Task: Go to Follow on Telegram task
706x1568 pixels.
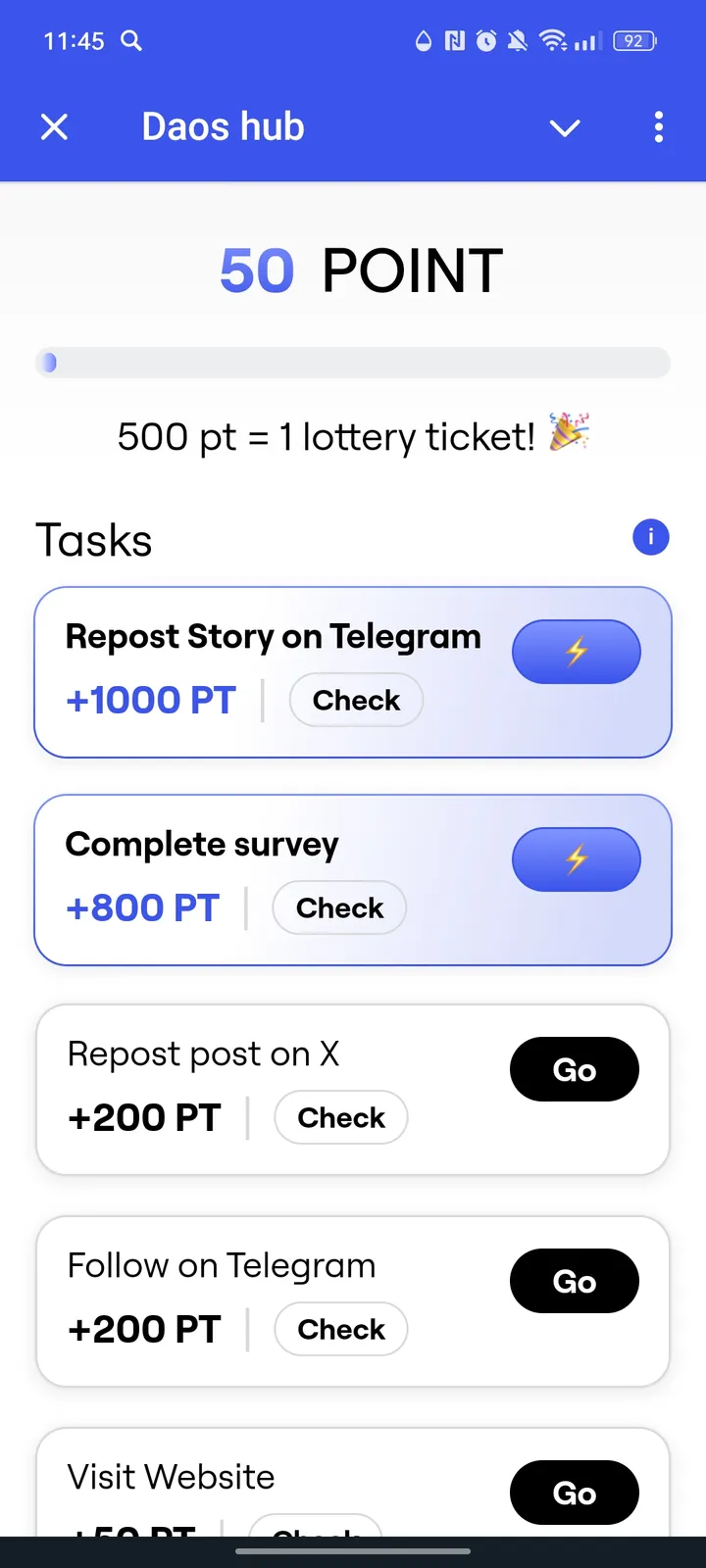Action: tap(574, 1281)
